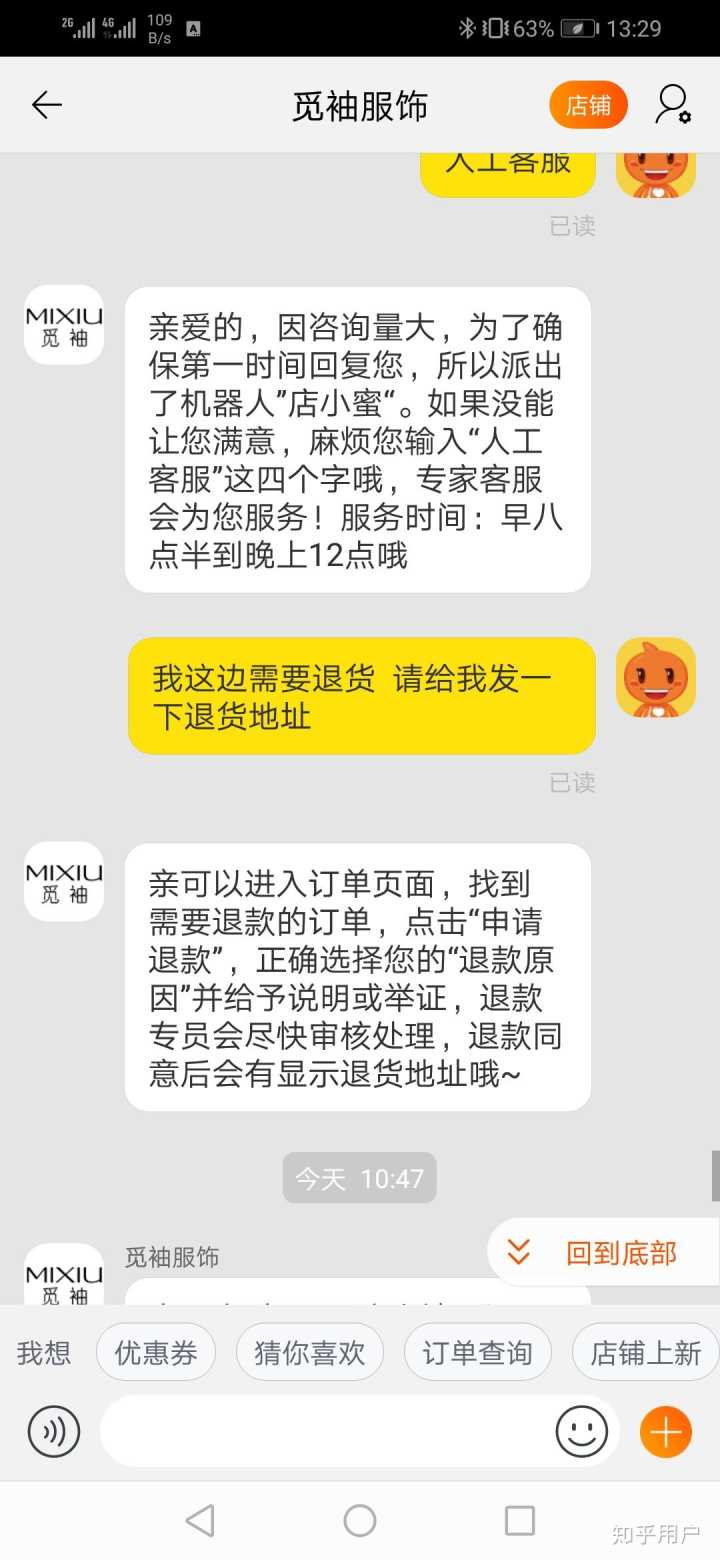Open the 店铺 store button

(x=588, y=105)
